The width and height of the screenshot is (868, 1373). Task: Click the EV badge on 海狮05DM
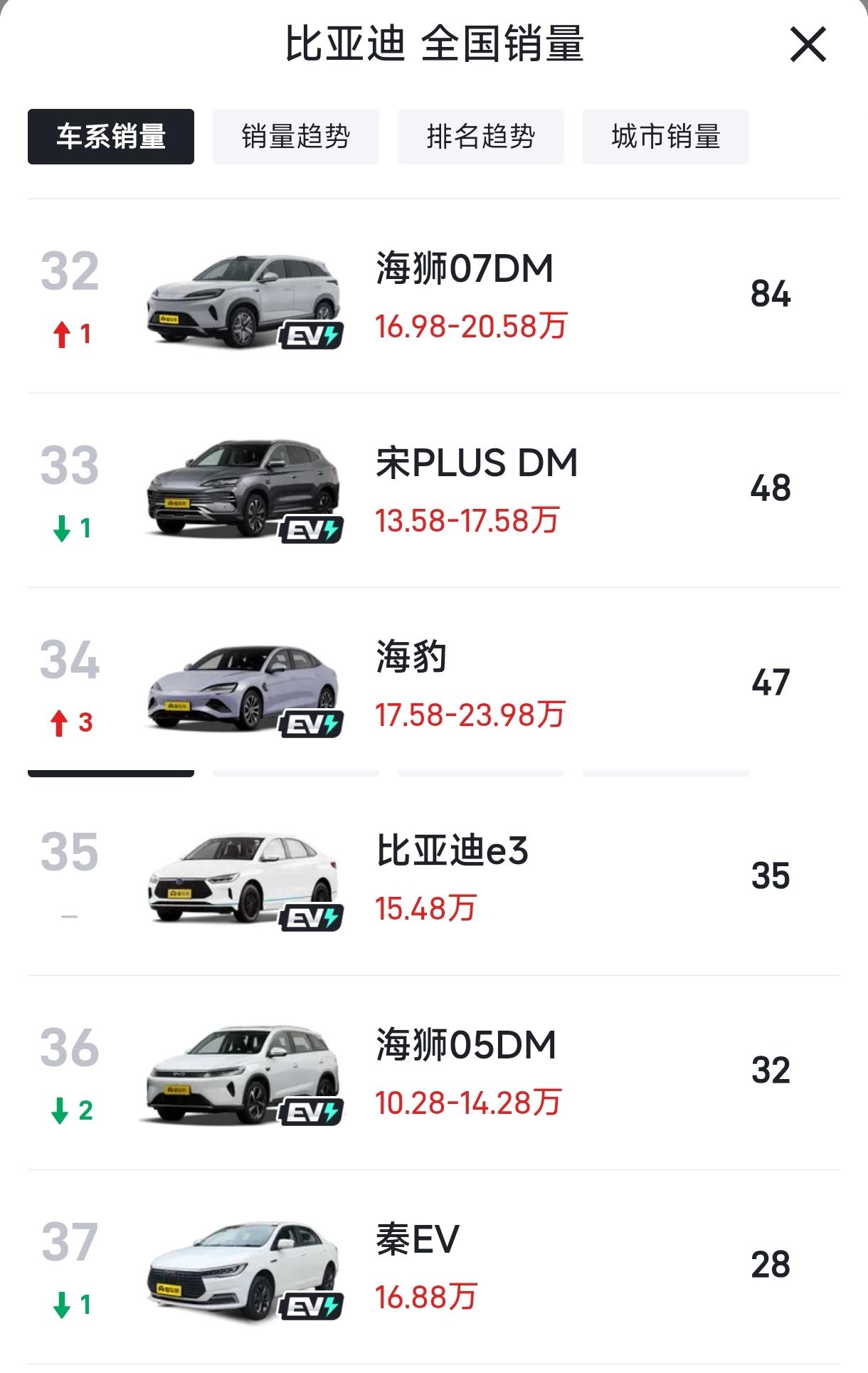tap(312, 1112)
